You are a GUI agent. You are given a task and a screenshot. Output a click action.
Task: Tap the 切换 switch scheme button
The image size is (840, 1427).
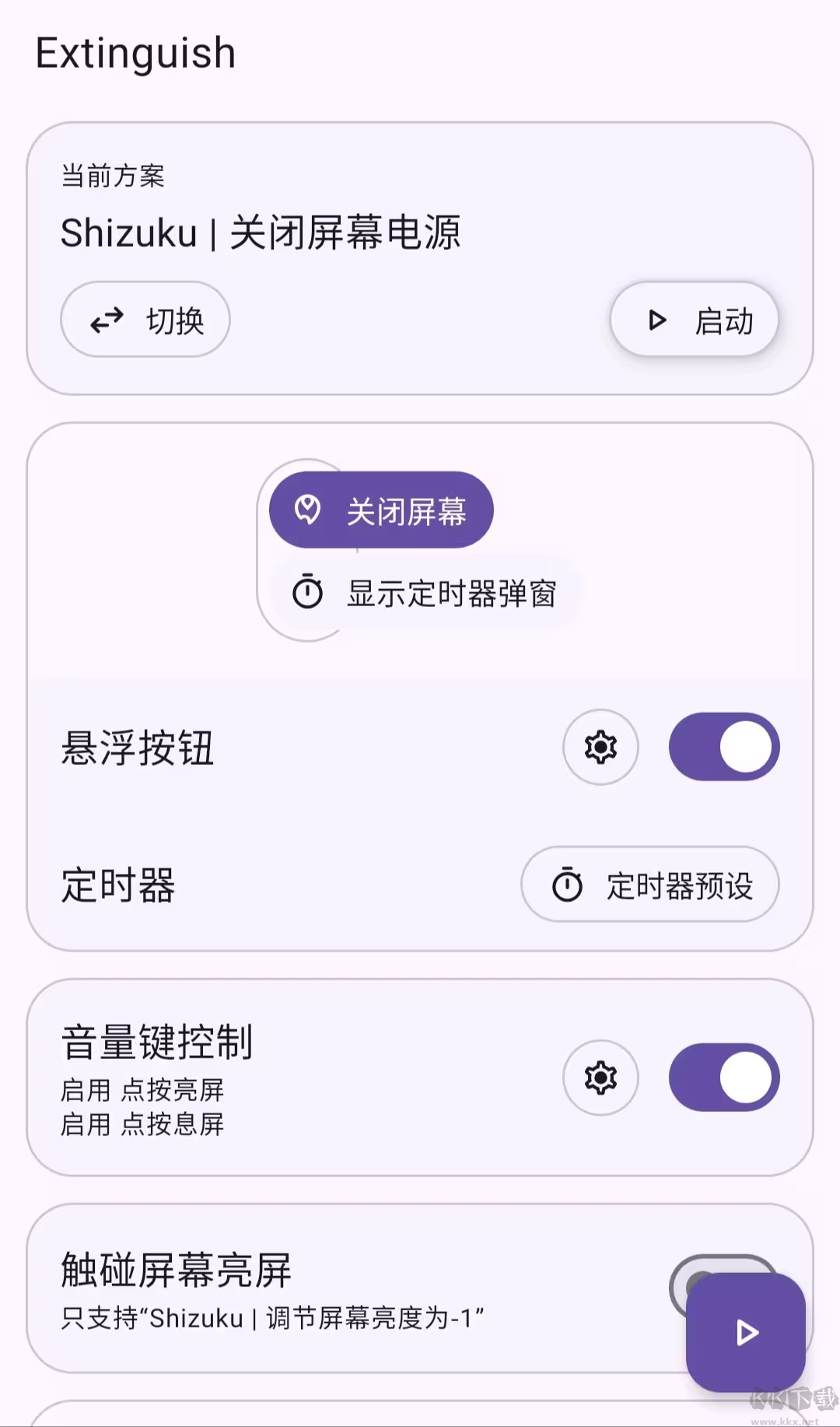[x=145, y=319]
